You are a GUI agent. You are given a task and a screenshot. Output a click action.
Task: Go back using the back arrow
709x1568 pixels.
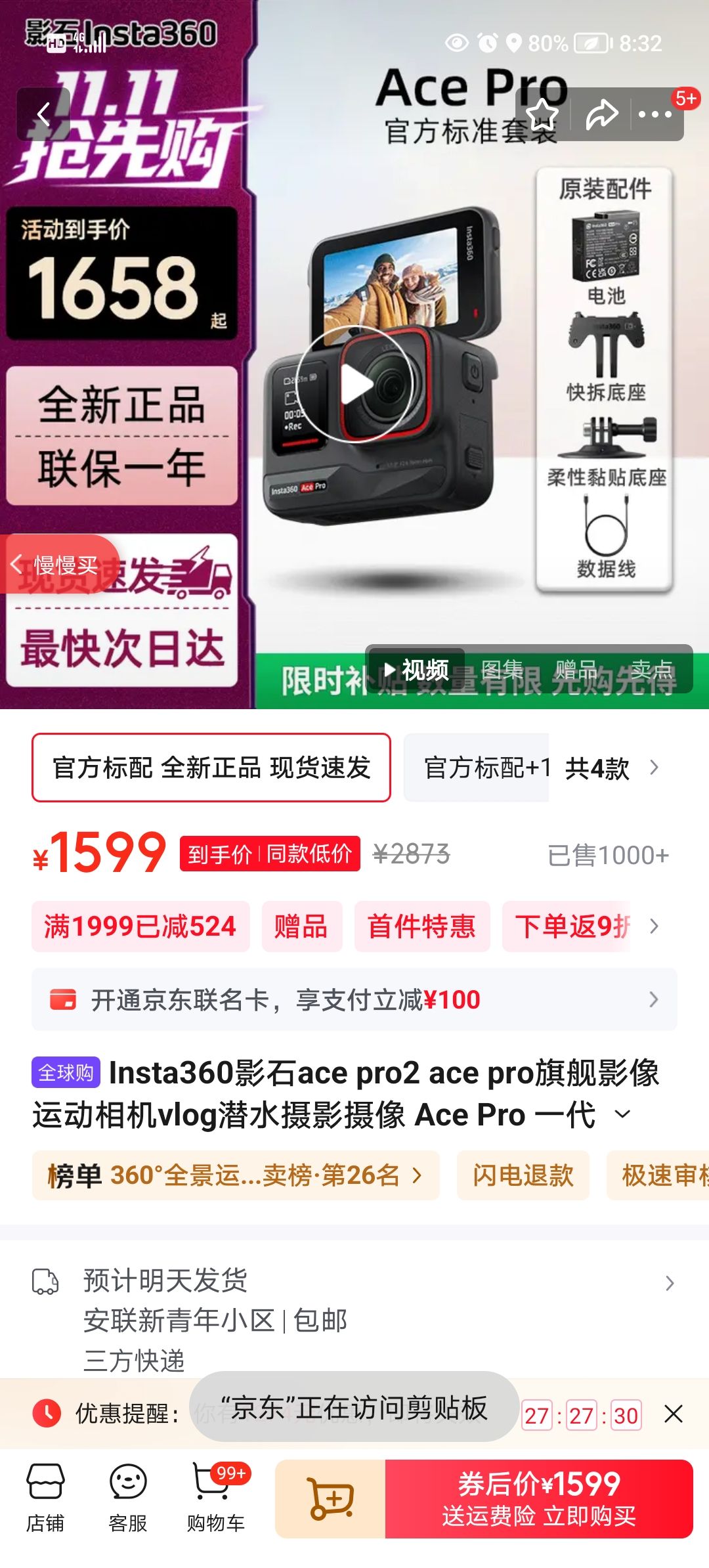coord(44,113)
